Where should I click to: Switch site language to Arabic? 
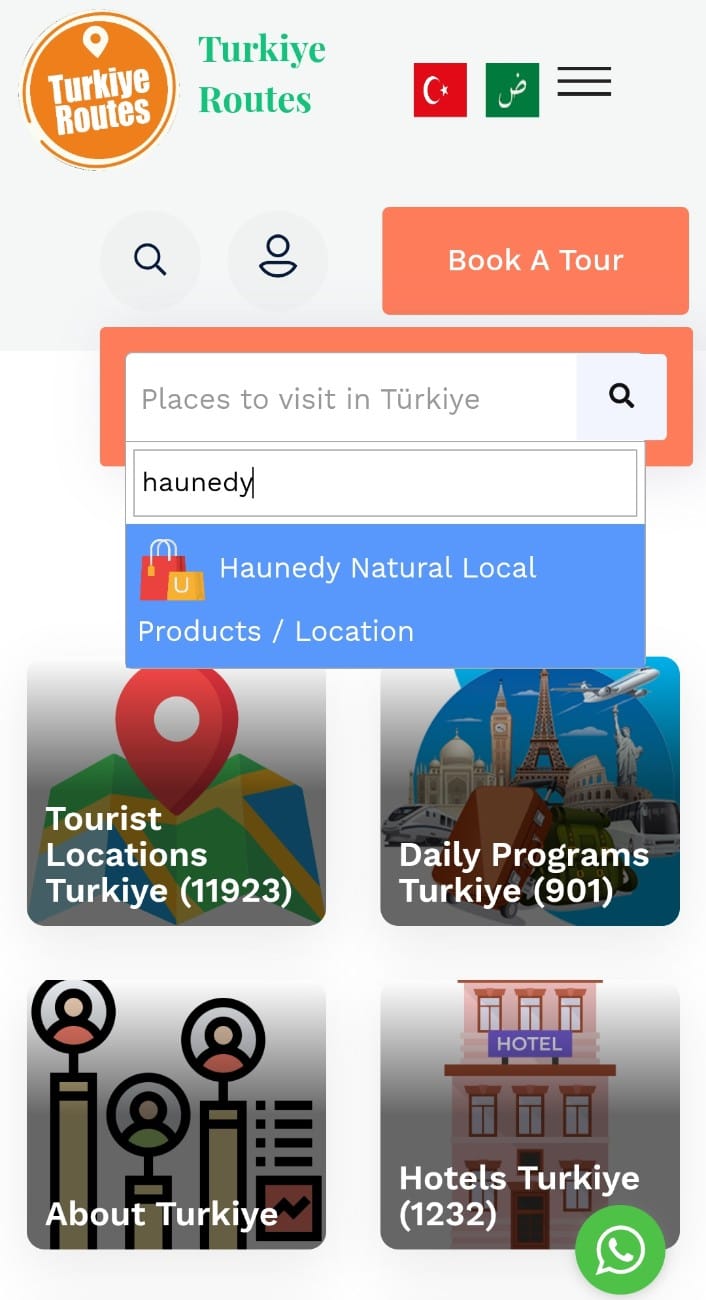512,90
